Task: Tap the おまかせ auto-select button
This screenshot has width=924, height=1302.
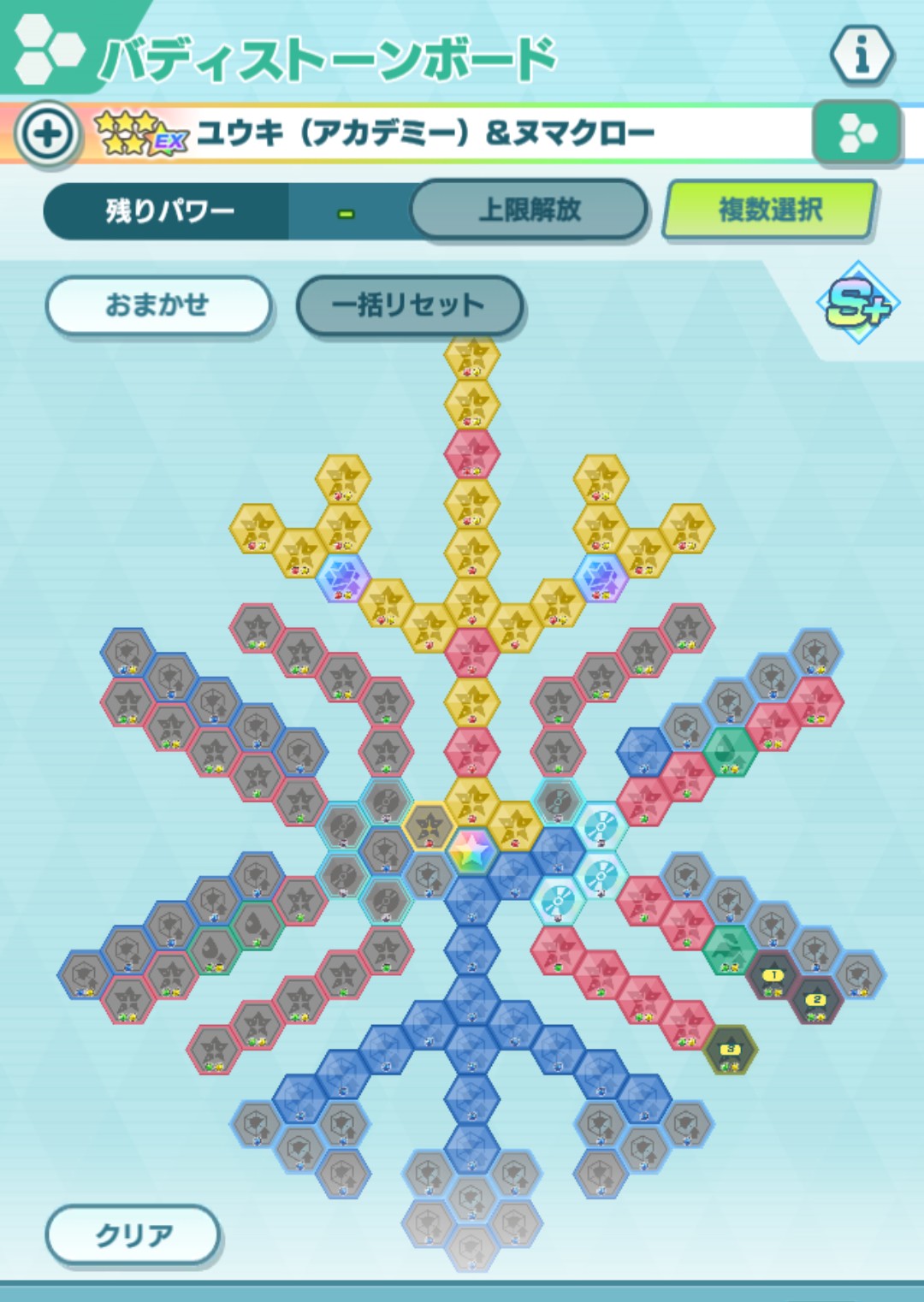Action: tap(157, 305)
